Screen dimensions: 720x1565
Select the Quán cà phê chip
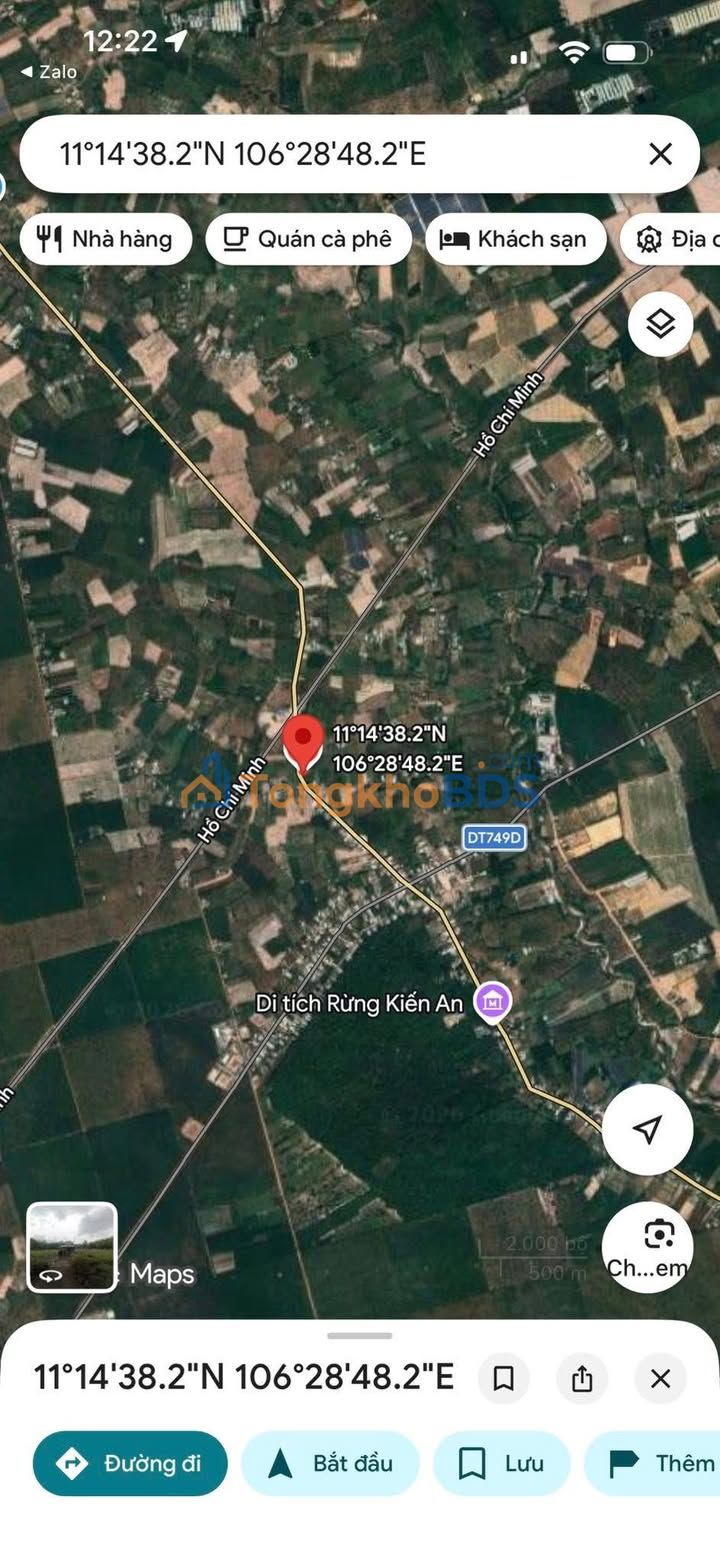(x=308, y=239)
